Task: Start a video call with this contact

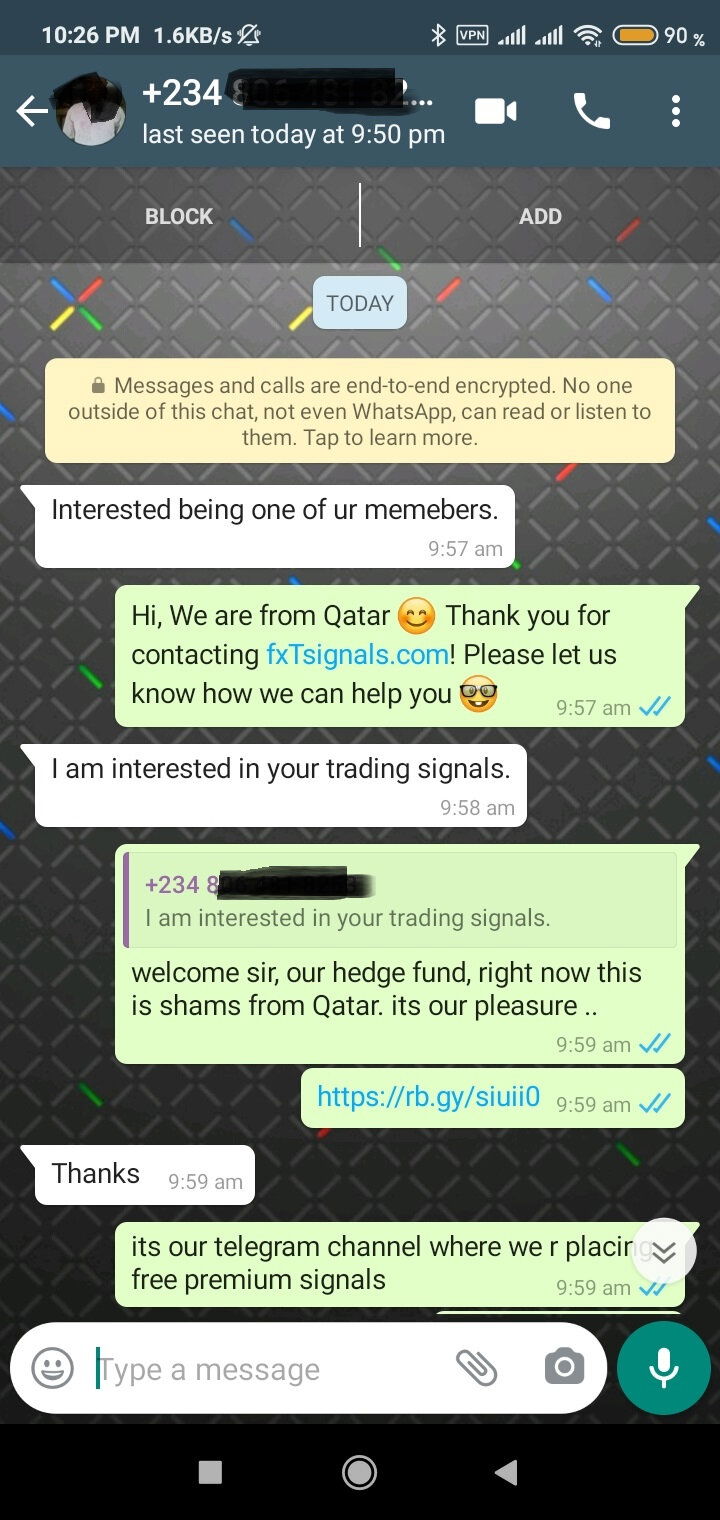Action: tap(496, 111)
